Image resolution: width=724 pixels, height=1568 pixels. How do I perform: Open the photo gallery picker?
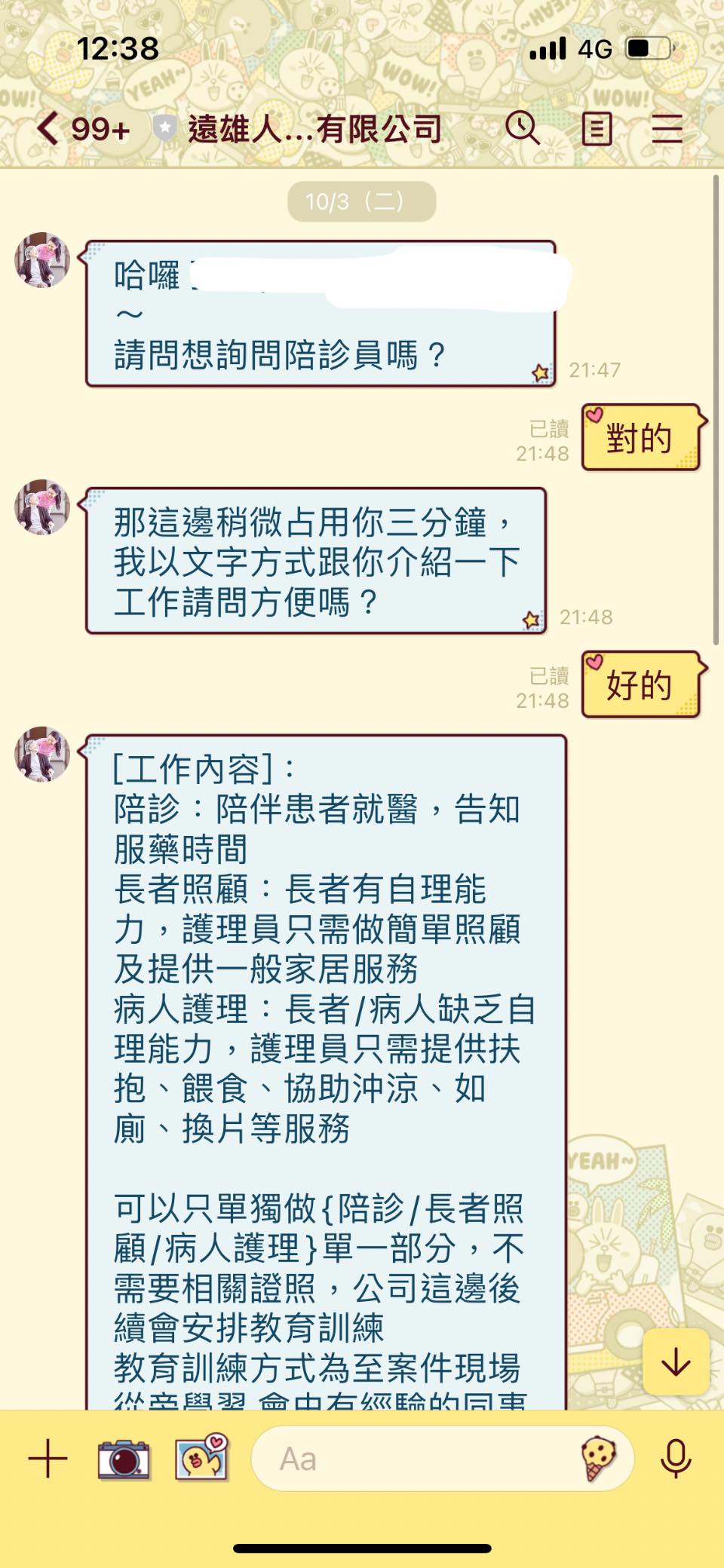point(201,1457)
